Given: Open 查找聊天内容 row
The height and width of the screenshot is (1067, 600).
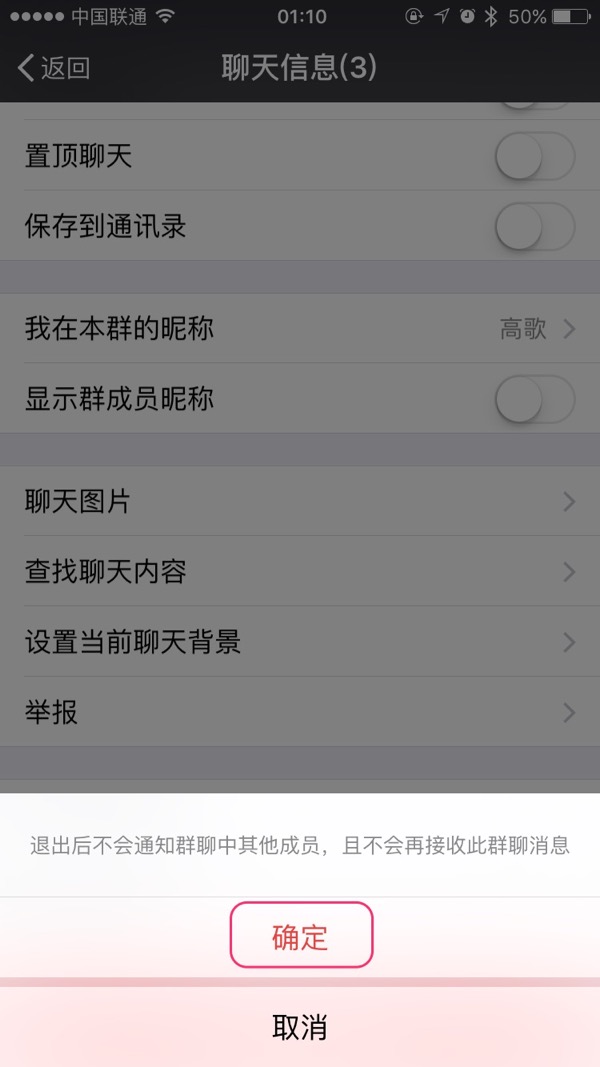Looking at the screenshot, I should coord(300,571).
